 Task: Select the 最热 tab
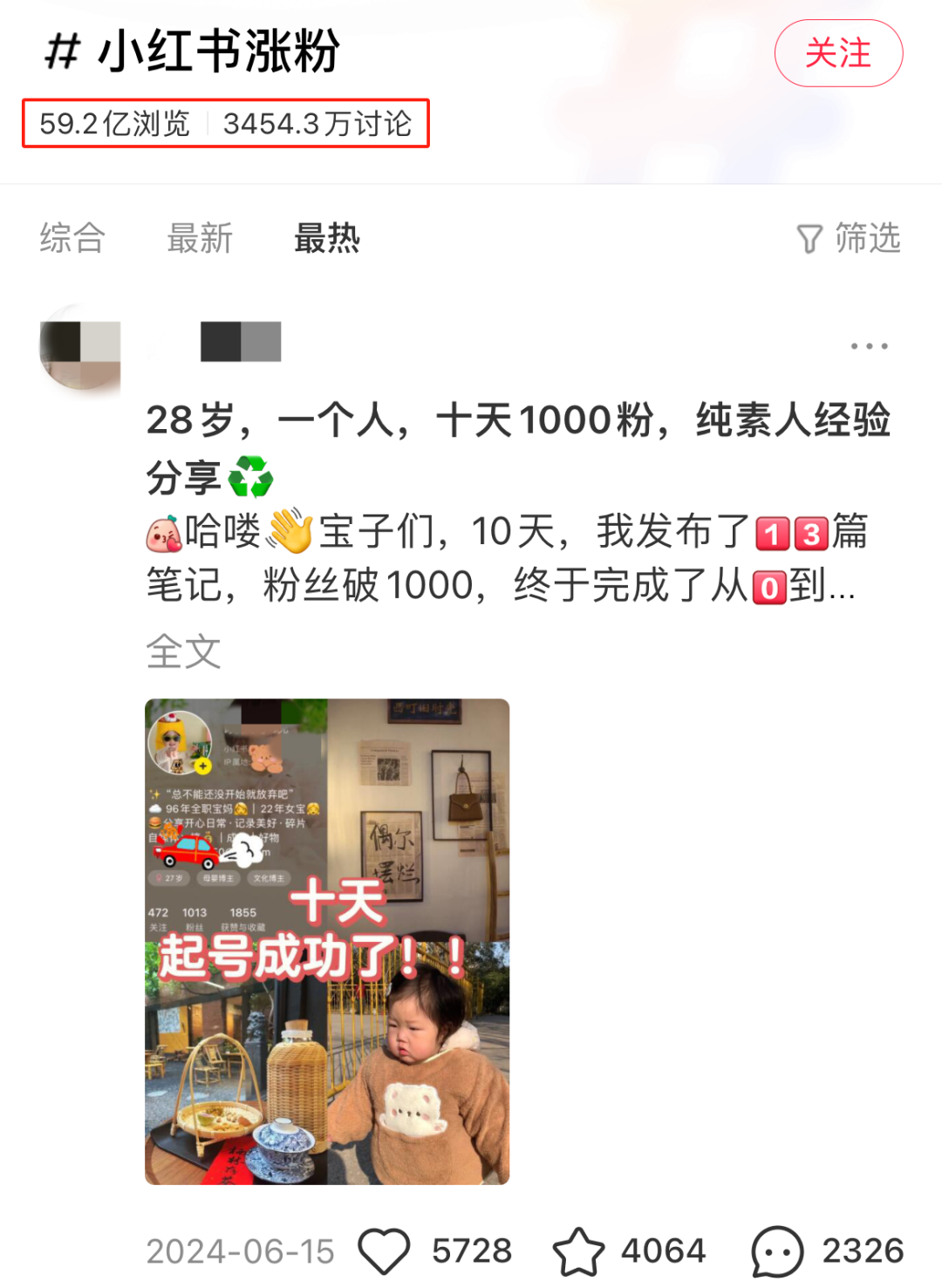[x=327, y=238]
